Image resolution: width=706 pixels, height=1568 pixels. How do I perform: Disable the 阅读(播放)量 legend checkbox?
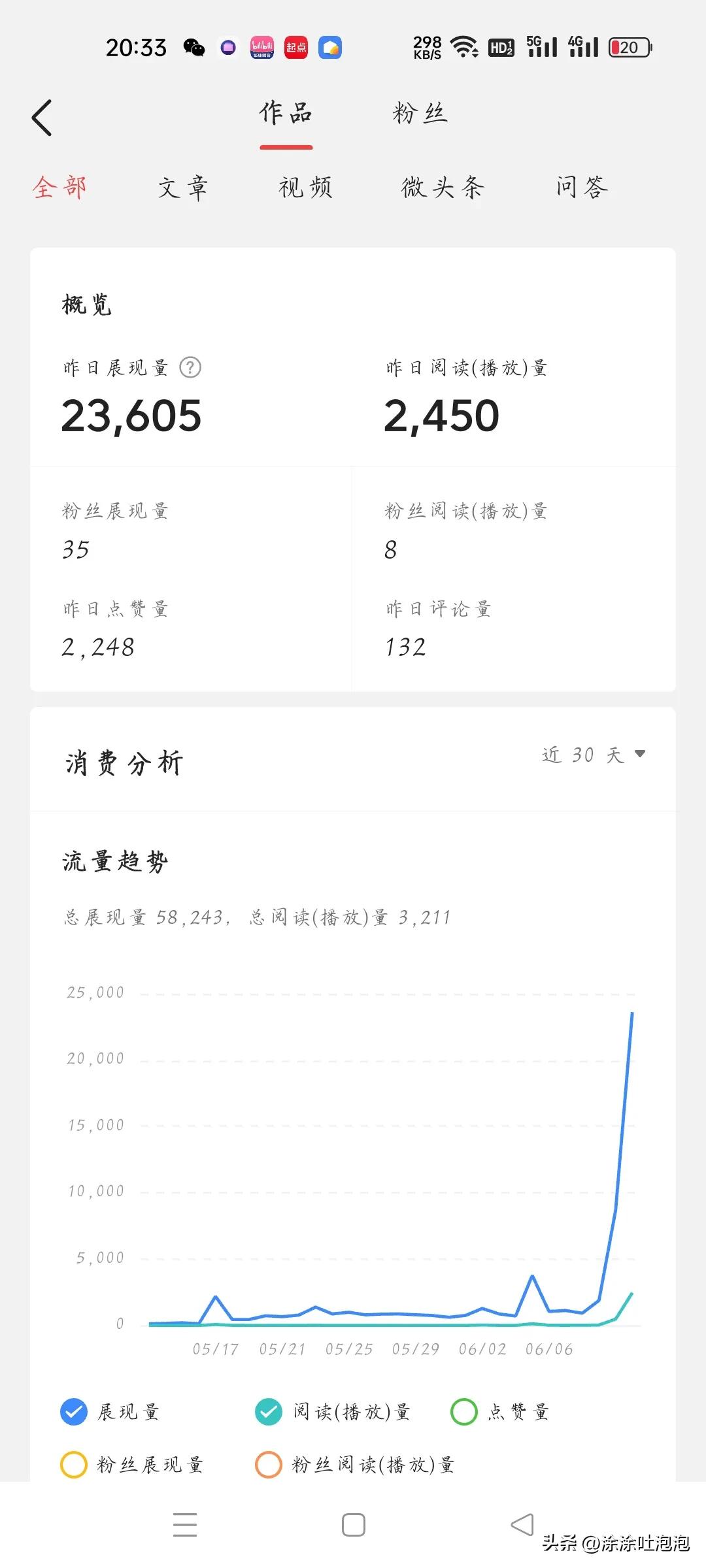(x=269, y=1411)
